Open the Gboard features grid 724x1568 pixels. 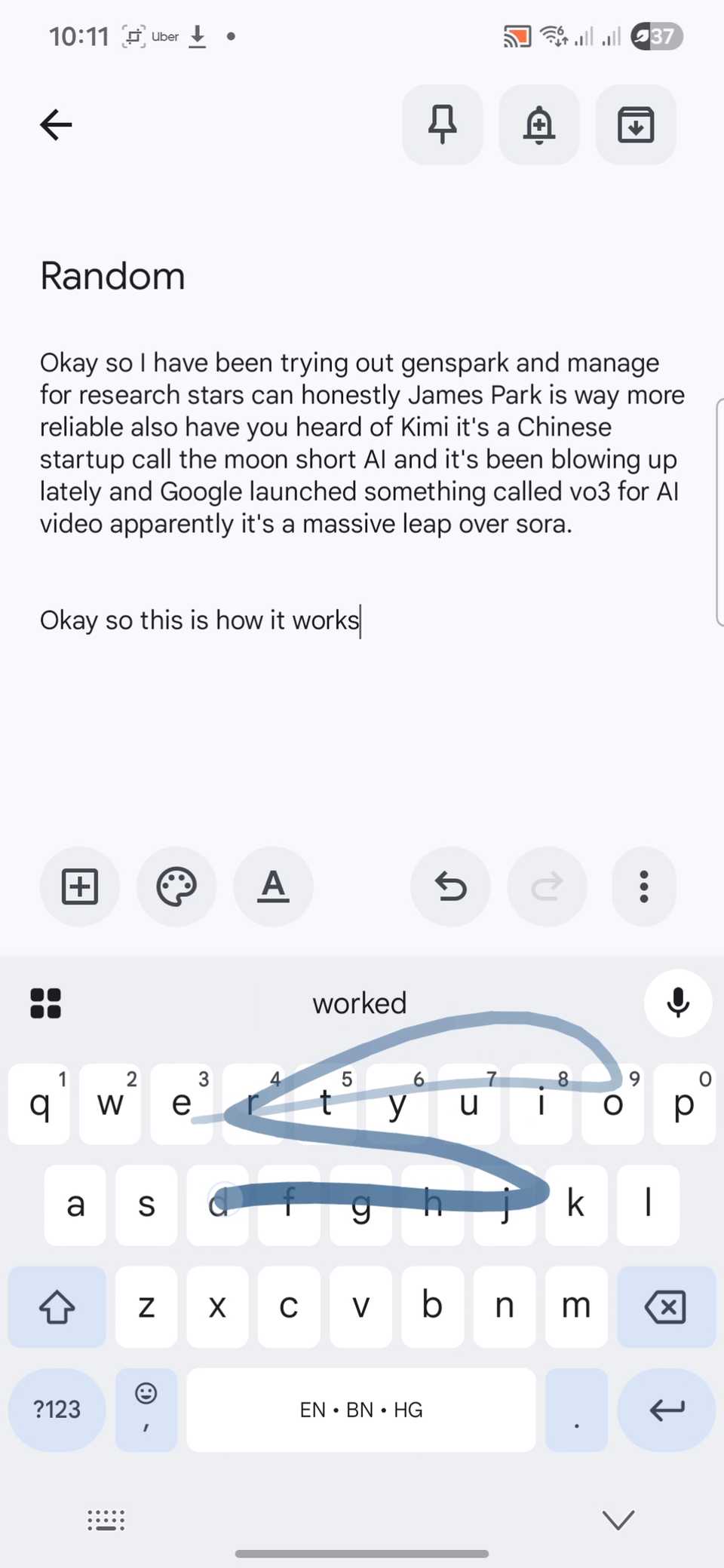46,1003
